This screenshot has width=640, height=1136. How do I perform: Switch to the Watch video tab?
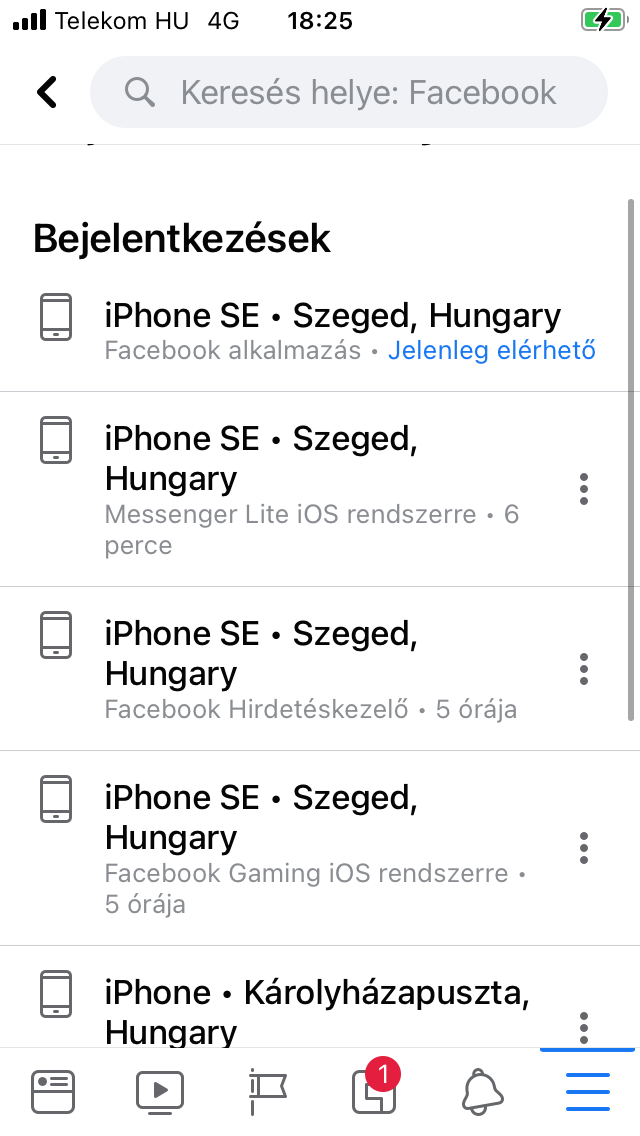[x=160, y=1092]
